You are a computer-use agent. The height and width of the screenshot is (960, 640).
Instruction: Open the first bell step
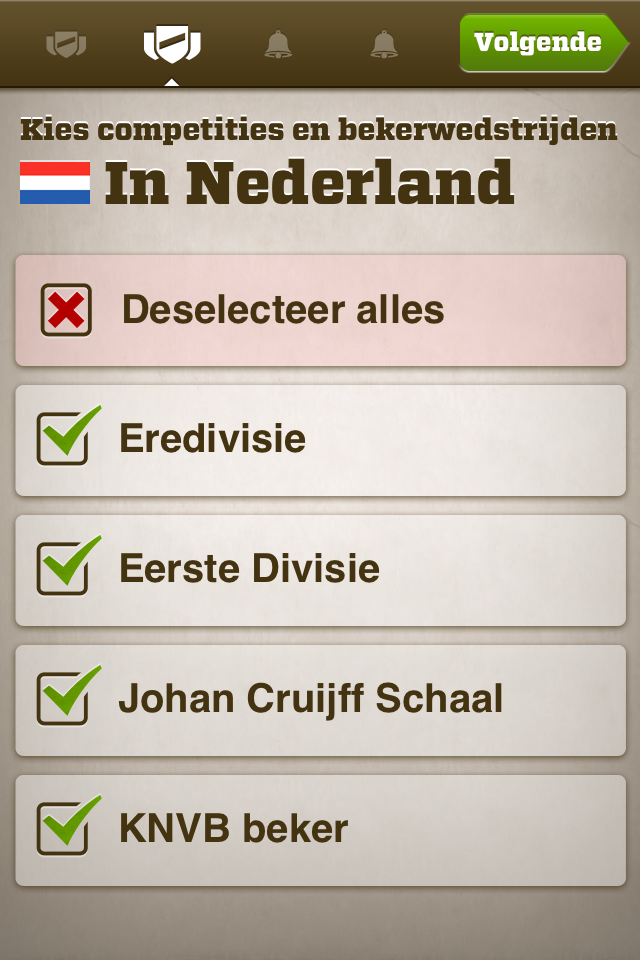(x=278, y=44)
